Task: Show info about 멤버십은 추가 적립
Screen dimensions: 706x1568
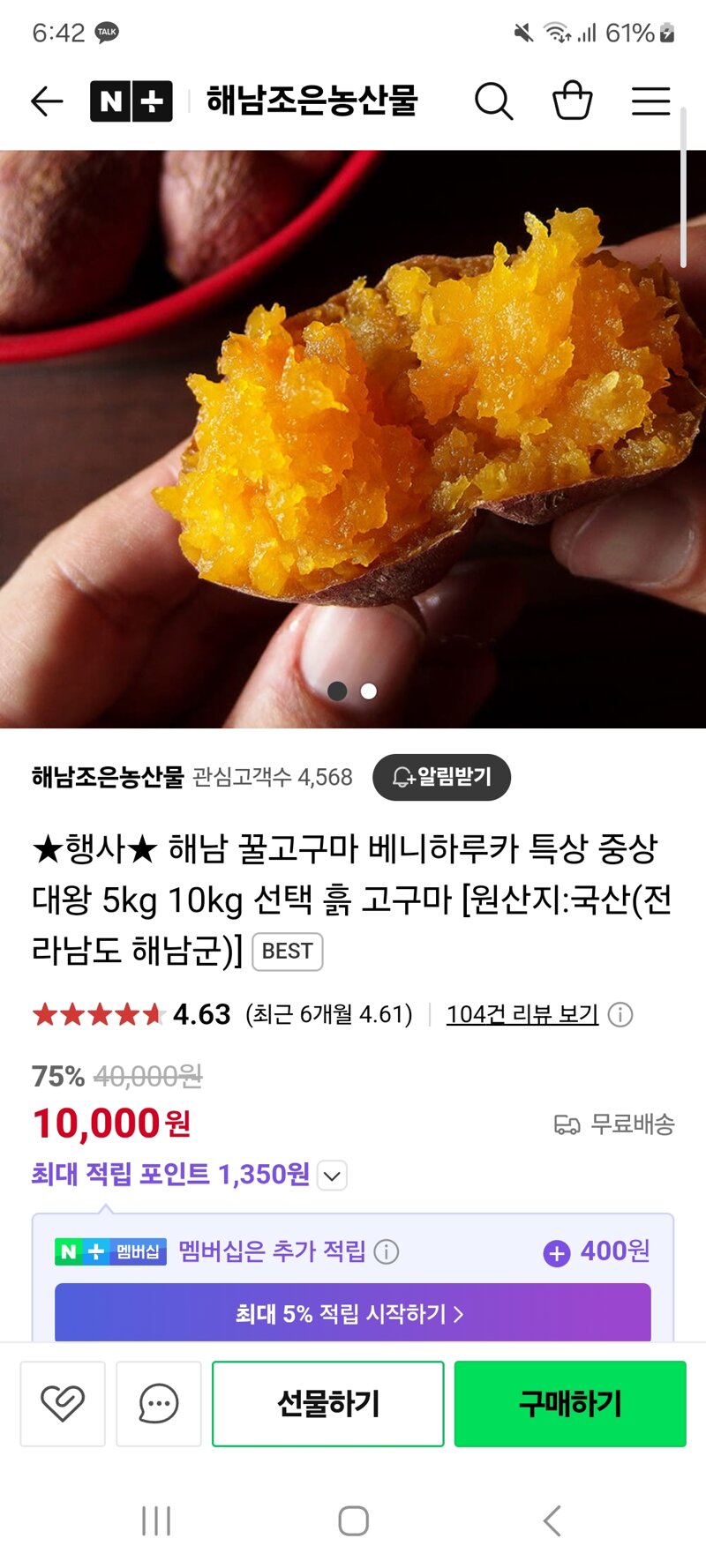Action: click(x=387, y=1251)
